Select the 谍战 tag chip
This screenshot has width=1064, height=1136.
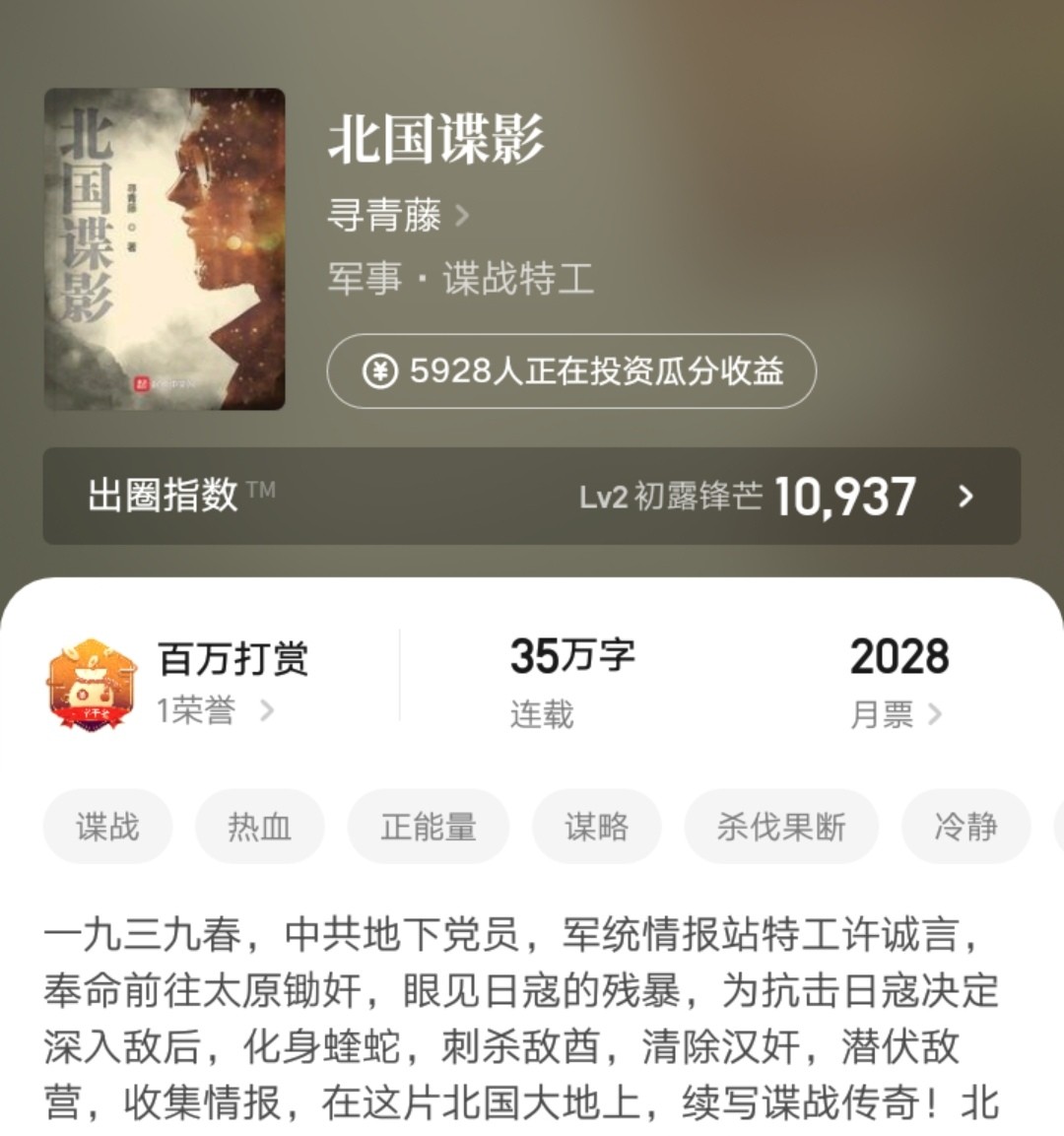click(107, 827)
